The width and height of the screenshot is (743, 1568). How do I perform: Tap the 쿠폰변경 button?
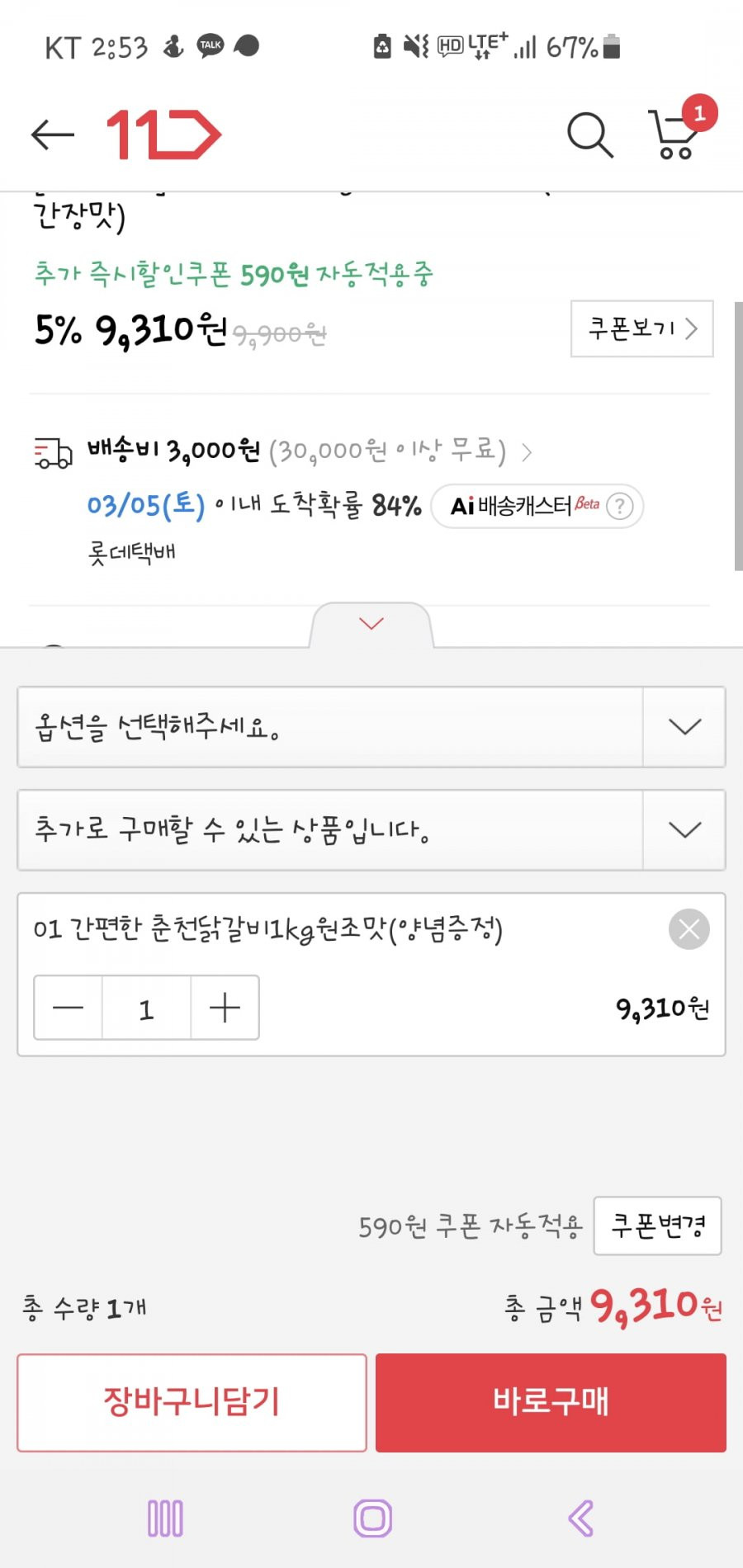(657, 1226)
